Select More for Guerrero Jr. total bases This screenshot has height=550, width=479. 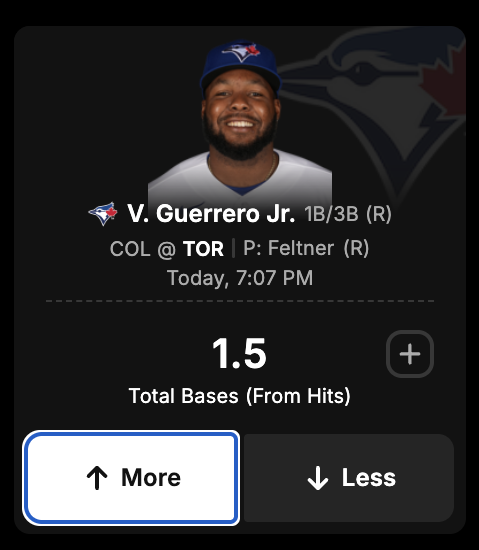click(131, 478)
